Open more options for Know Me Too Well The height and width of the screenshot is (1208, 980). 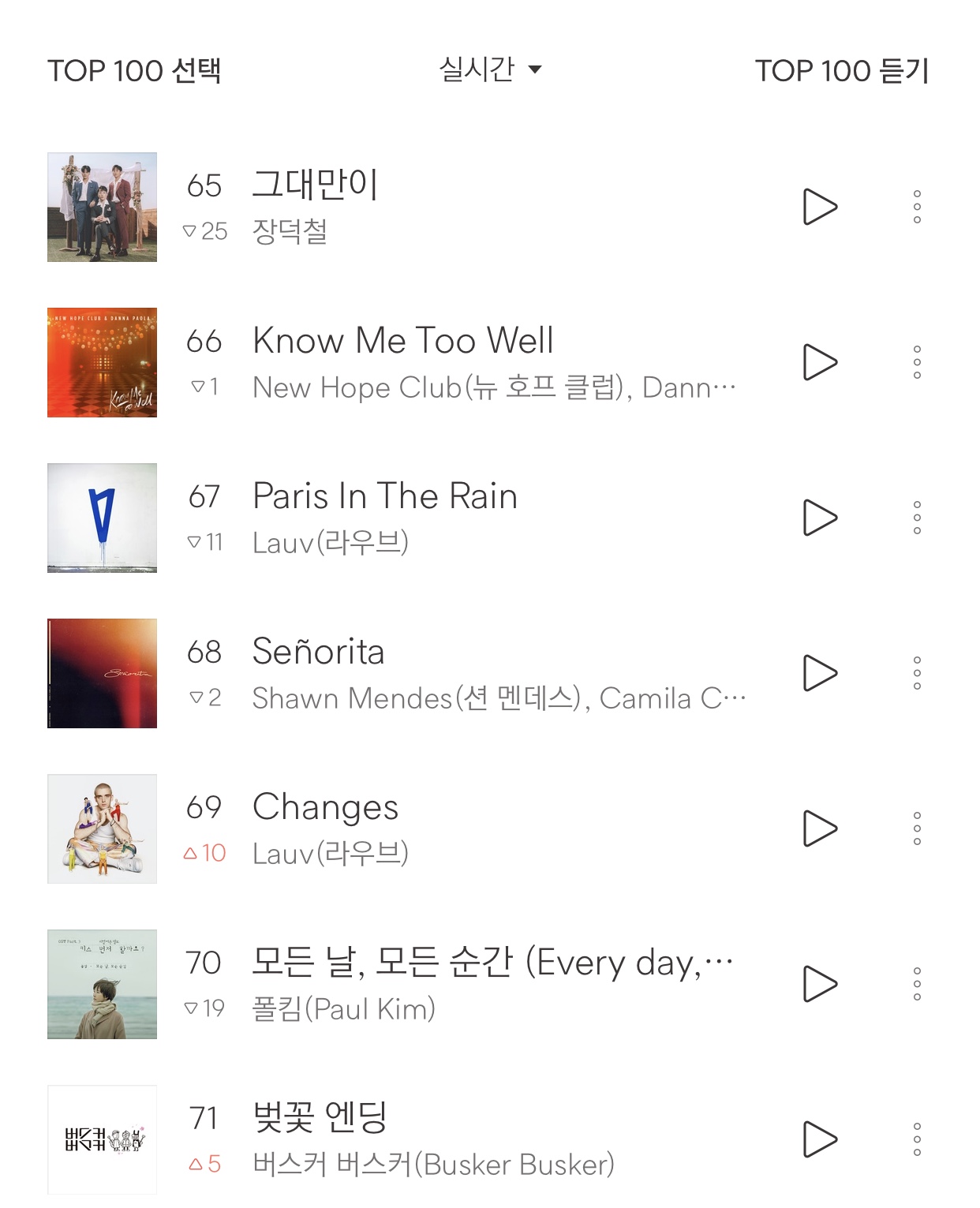pyautogui.click(x=917, y=362)
